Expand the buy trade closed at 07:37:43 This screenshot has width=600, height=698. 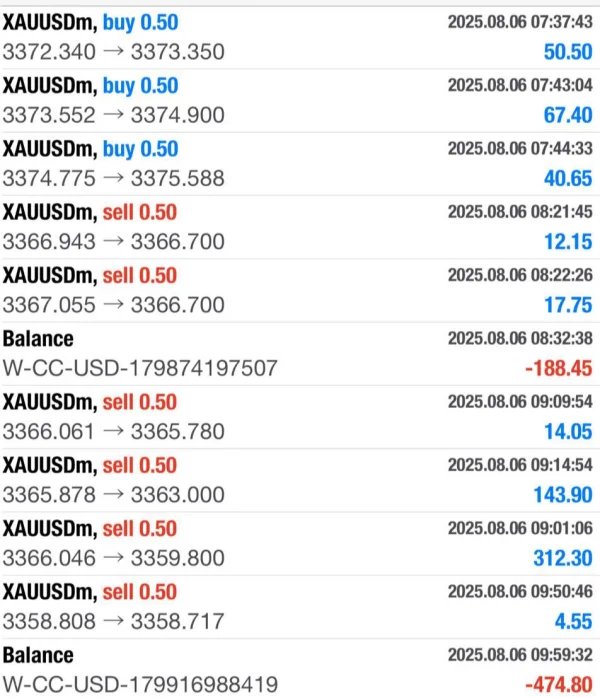(x=300, y=36)
